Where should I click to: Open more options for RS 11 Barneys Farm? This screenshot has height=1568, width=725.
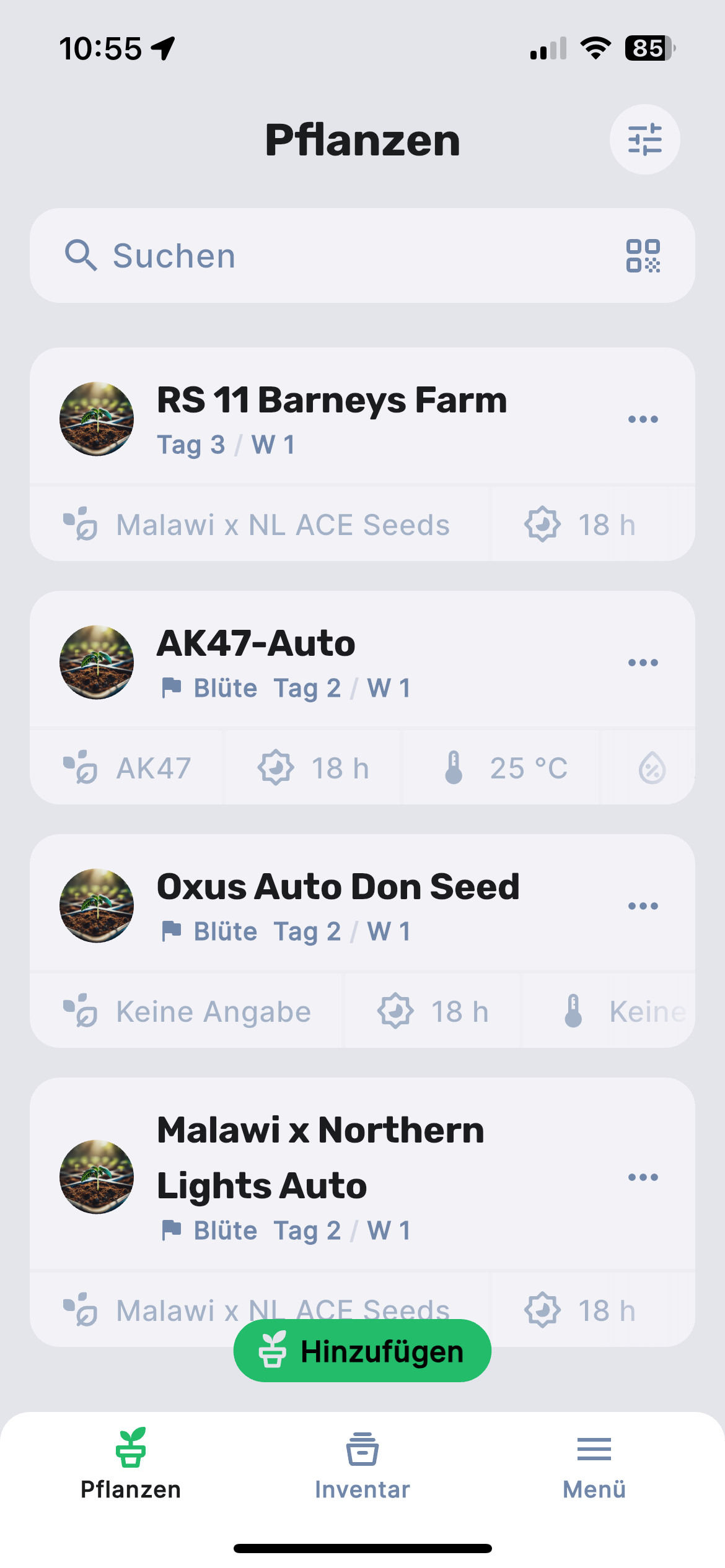tap(643, 419)
